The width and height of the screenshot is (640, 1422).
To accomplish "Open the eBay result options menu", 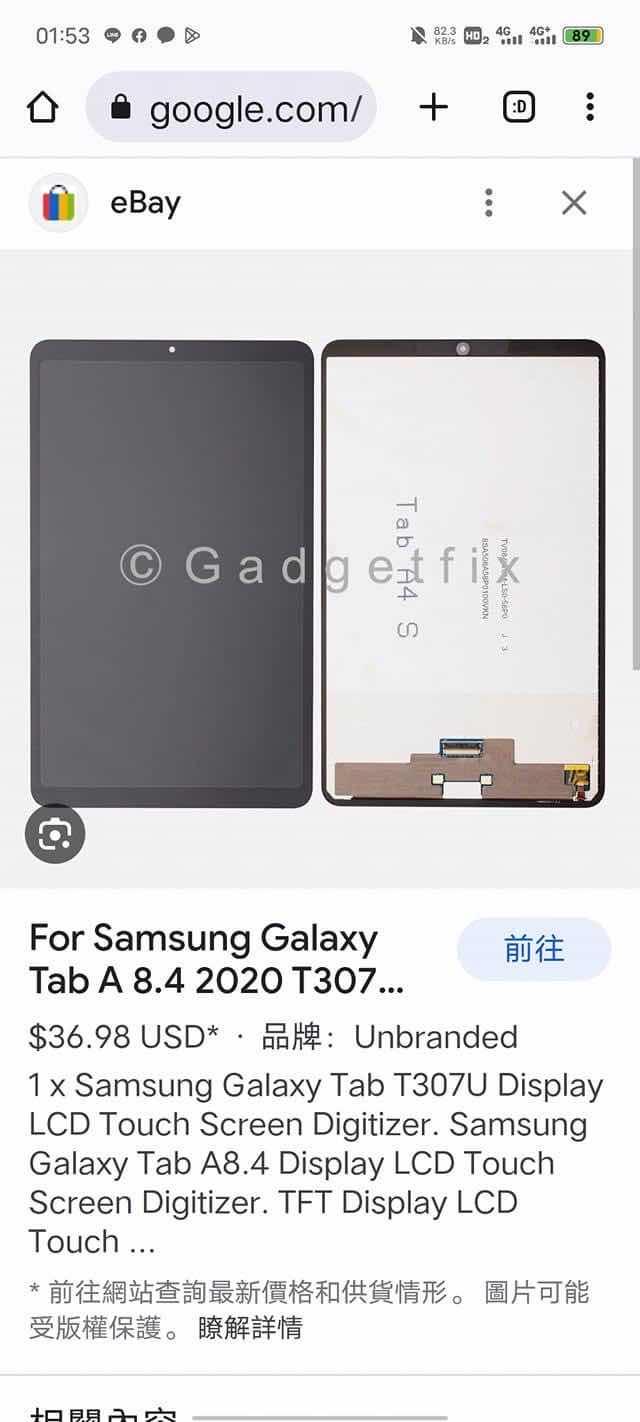I will (488, 203).
